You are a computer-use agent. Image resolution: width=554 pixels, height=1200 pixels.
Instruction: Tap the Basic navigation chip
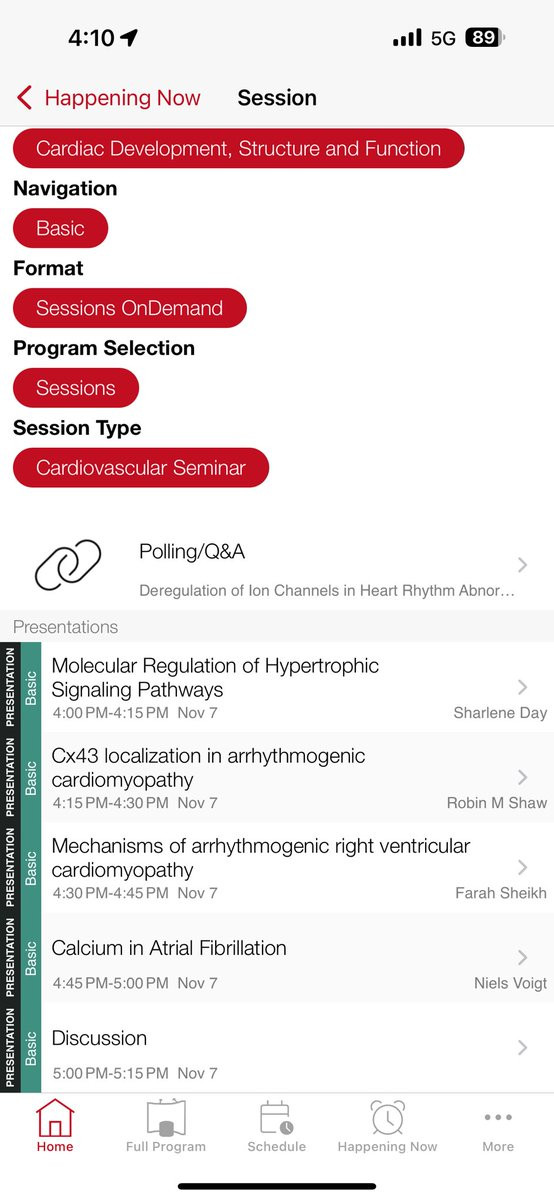pos(60,229)
